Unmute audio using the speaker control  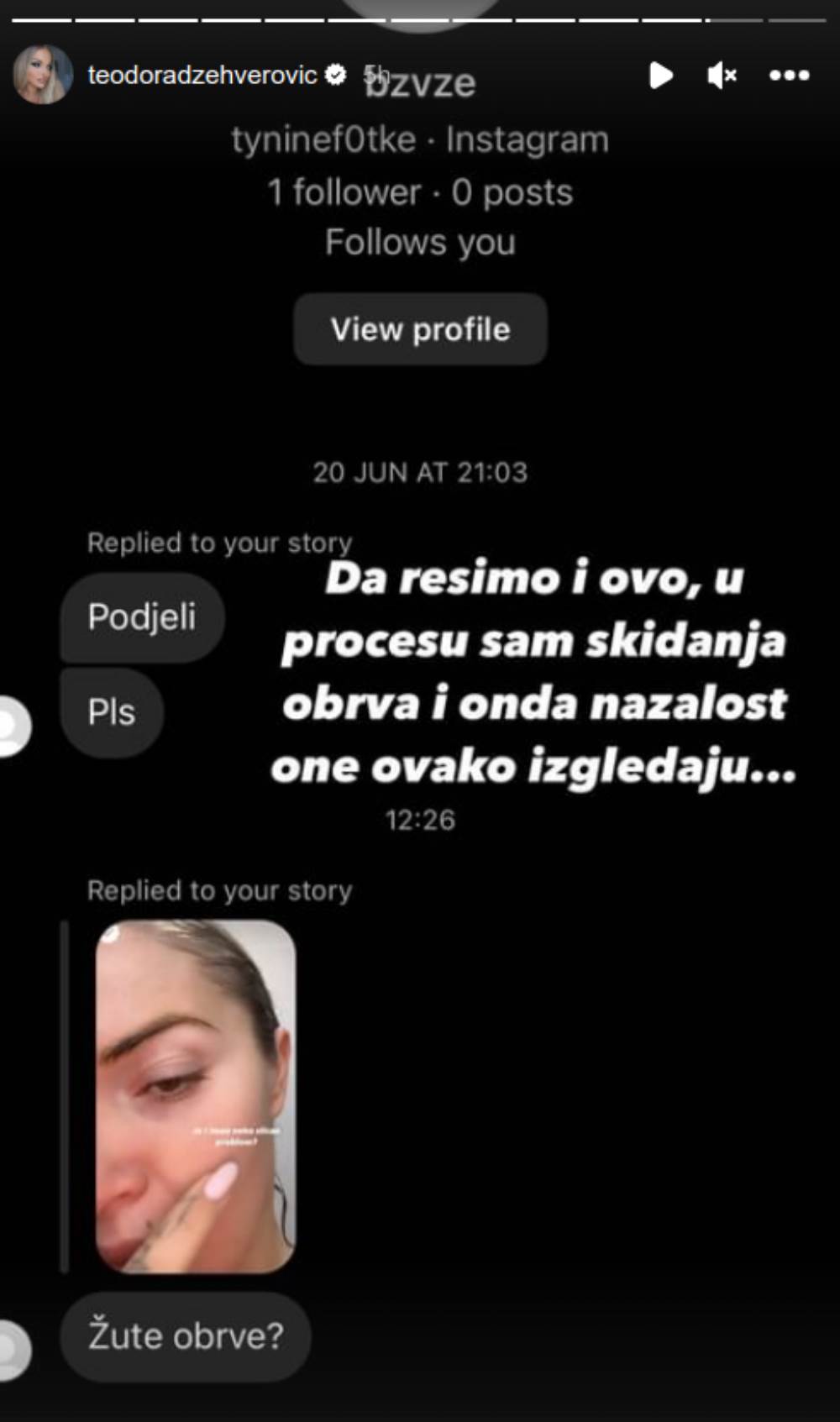point(721,75)
